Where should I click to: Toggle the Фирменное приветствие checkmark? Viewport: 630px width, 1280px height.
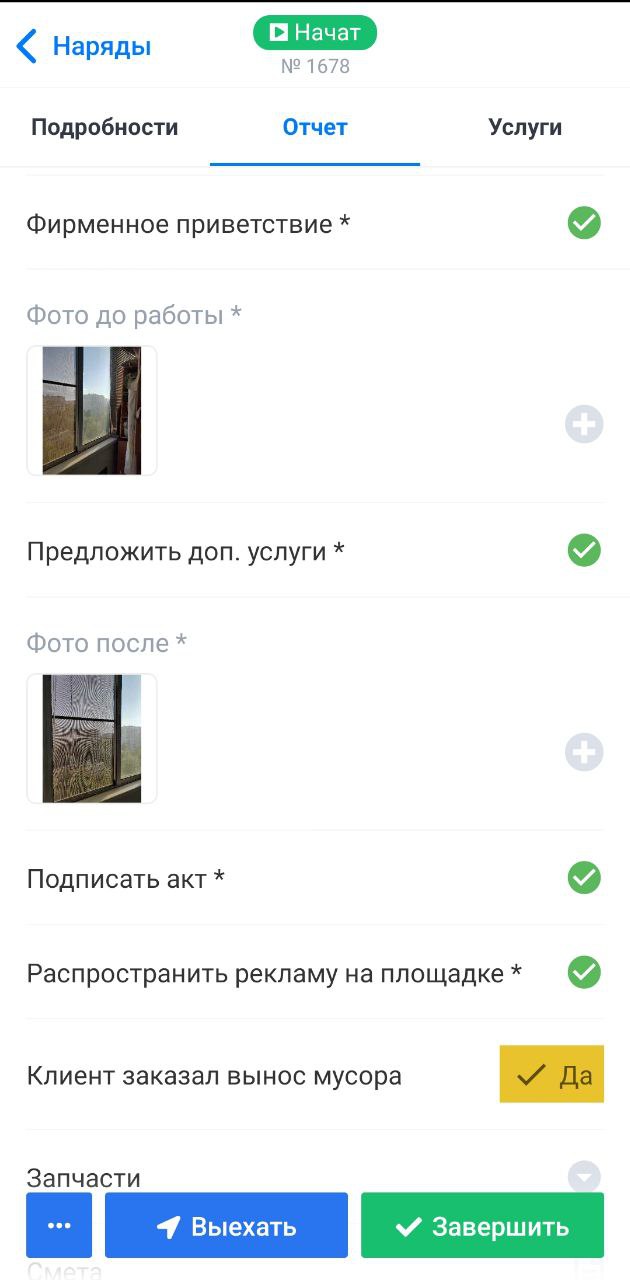click(584, 222)
